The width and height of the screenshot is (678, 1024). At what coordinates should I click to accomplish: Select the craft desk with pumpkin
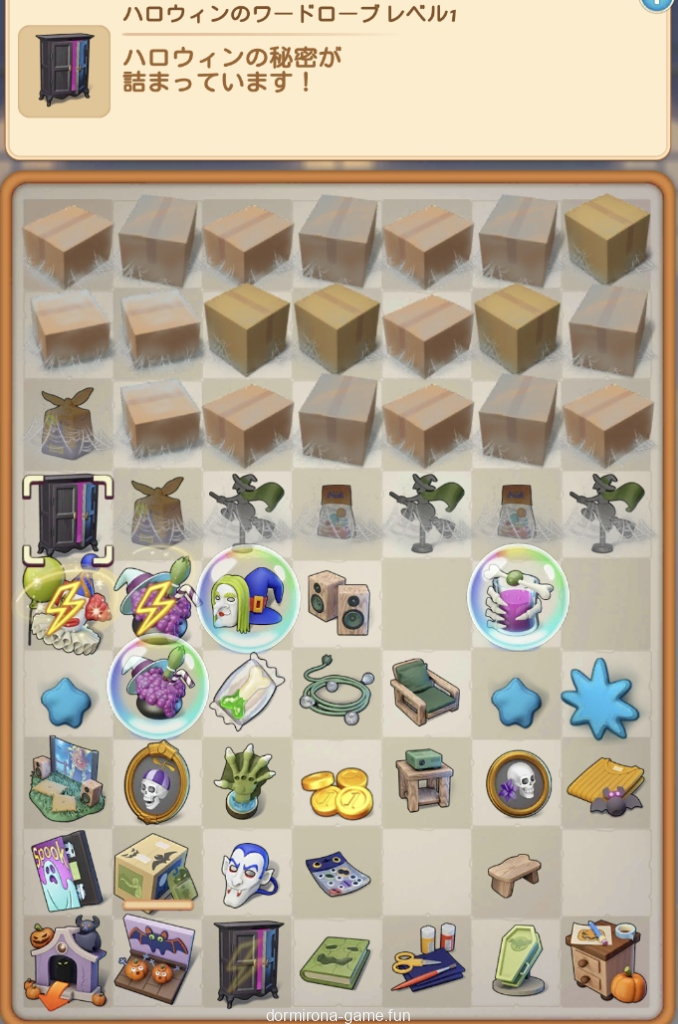(603, 960)
